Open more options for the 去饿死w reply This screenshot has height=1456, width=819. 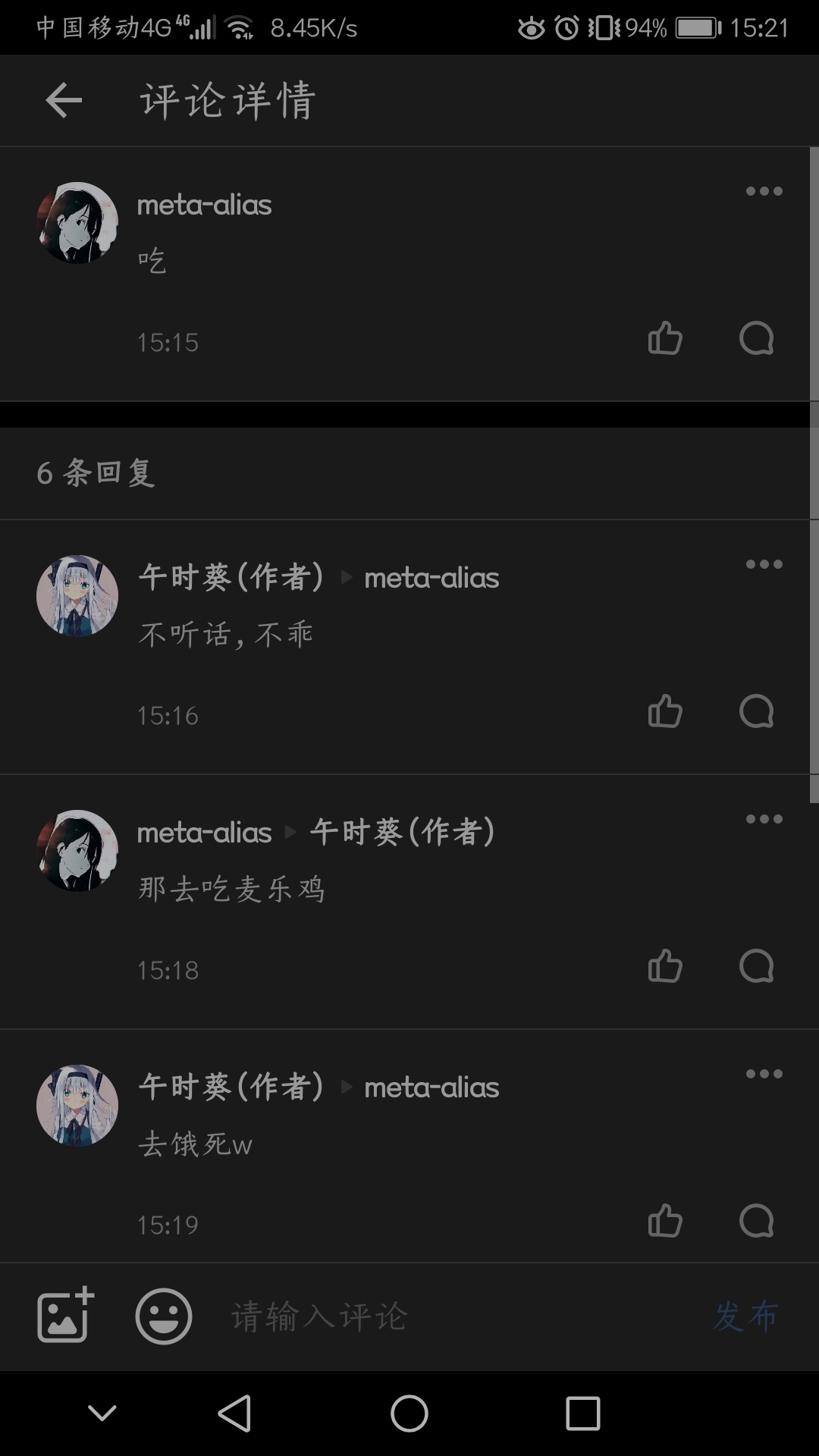pyautogui.click(x=764, y=1074)
